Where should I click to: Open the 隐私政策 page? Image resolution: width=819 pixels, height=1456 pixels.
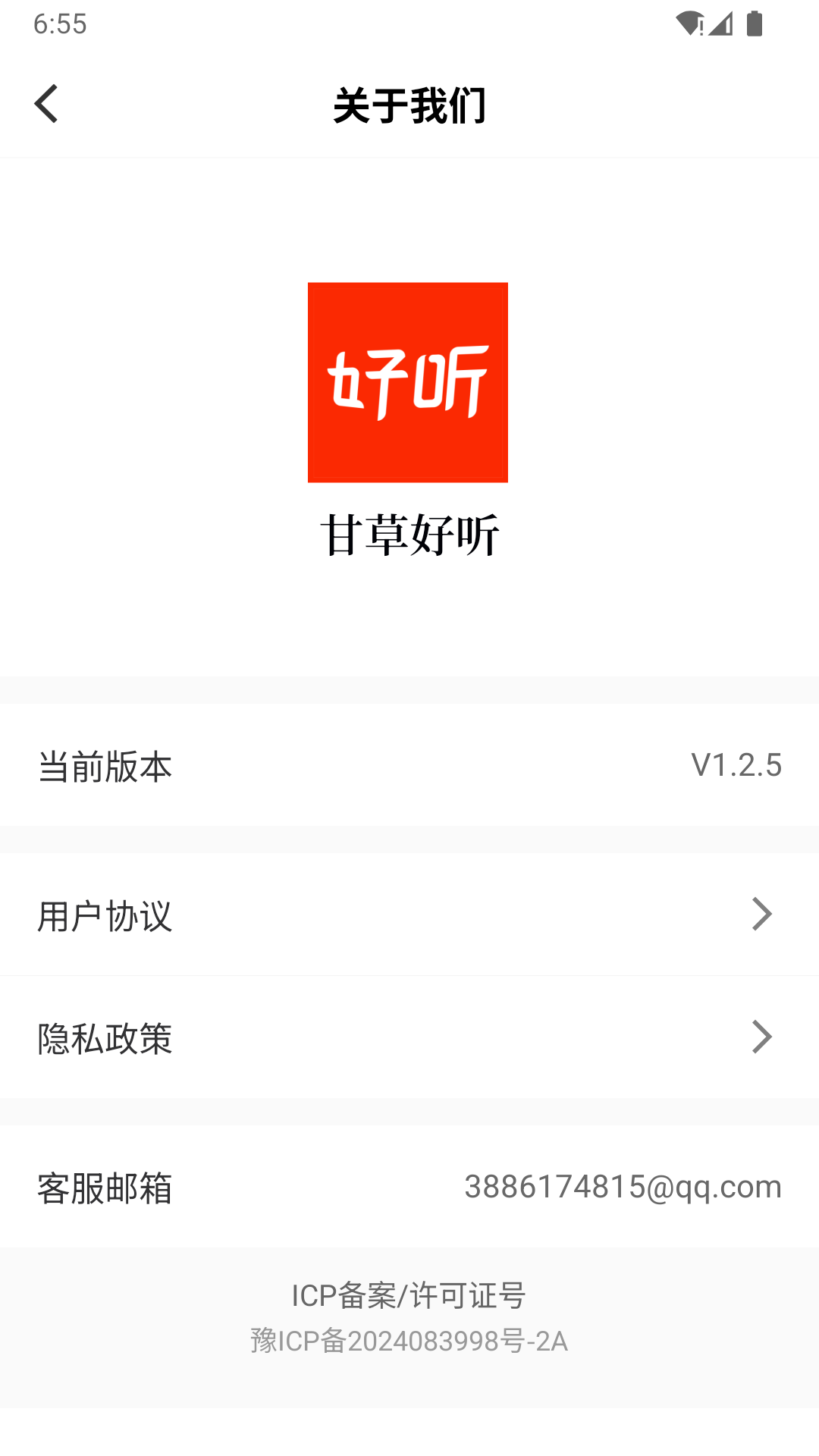click(x=409, y=1036)
